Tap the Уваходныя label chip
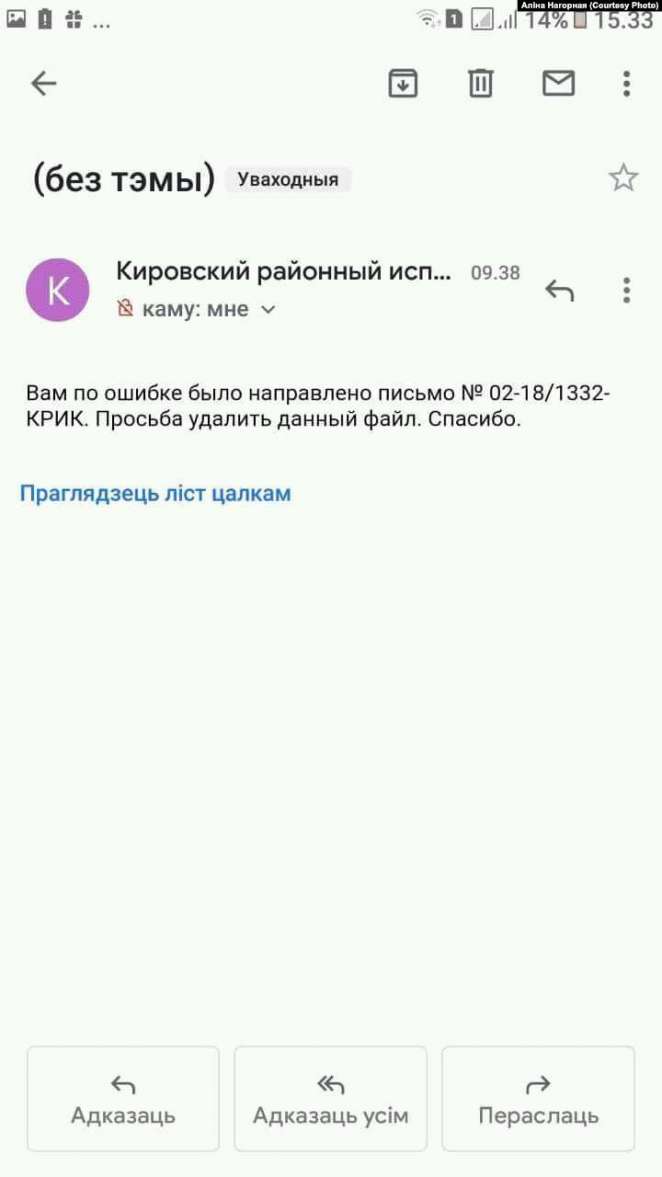Screen dimensions: 662x1177 [x=288, y=180]
